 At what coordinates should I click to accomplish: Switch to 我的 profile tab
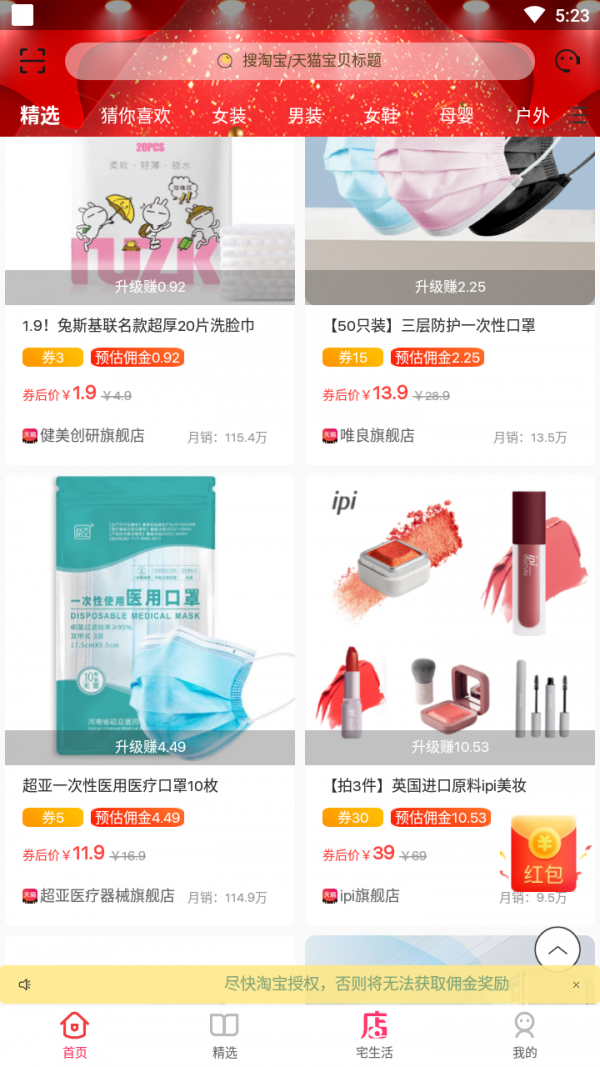point(524,1035)
